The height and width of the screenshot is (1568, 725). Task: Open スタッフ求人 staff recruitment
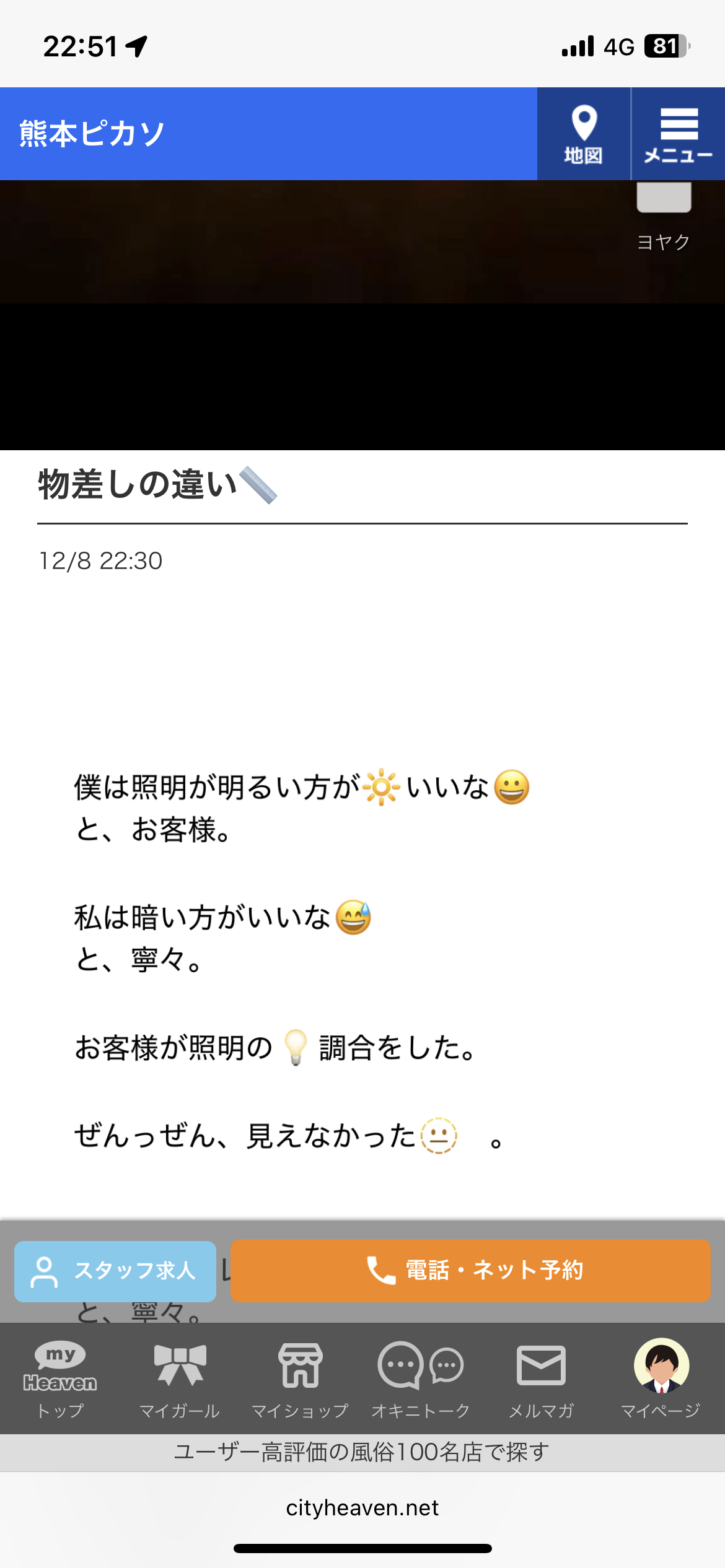(x=115, y=1271)
